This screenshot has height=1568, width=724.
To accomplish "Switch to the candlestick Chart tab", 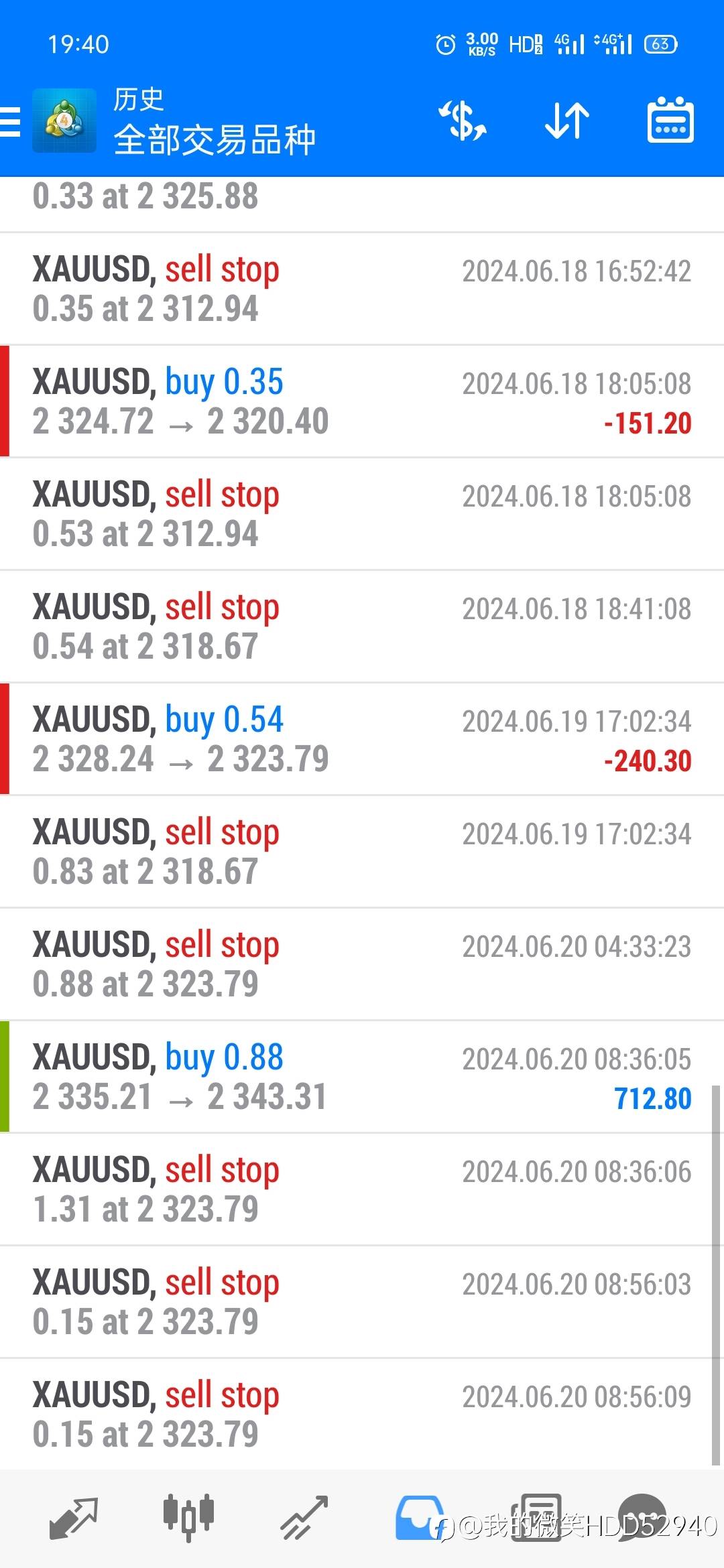I will click(x=188, y=1518).
